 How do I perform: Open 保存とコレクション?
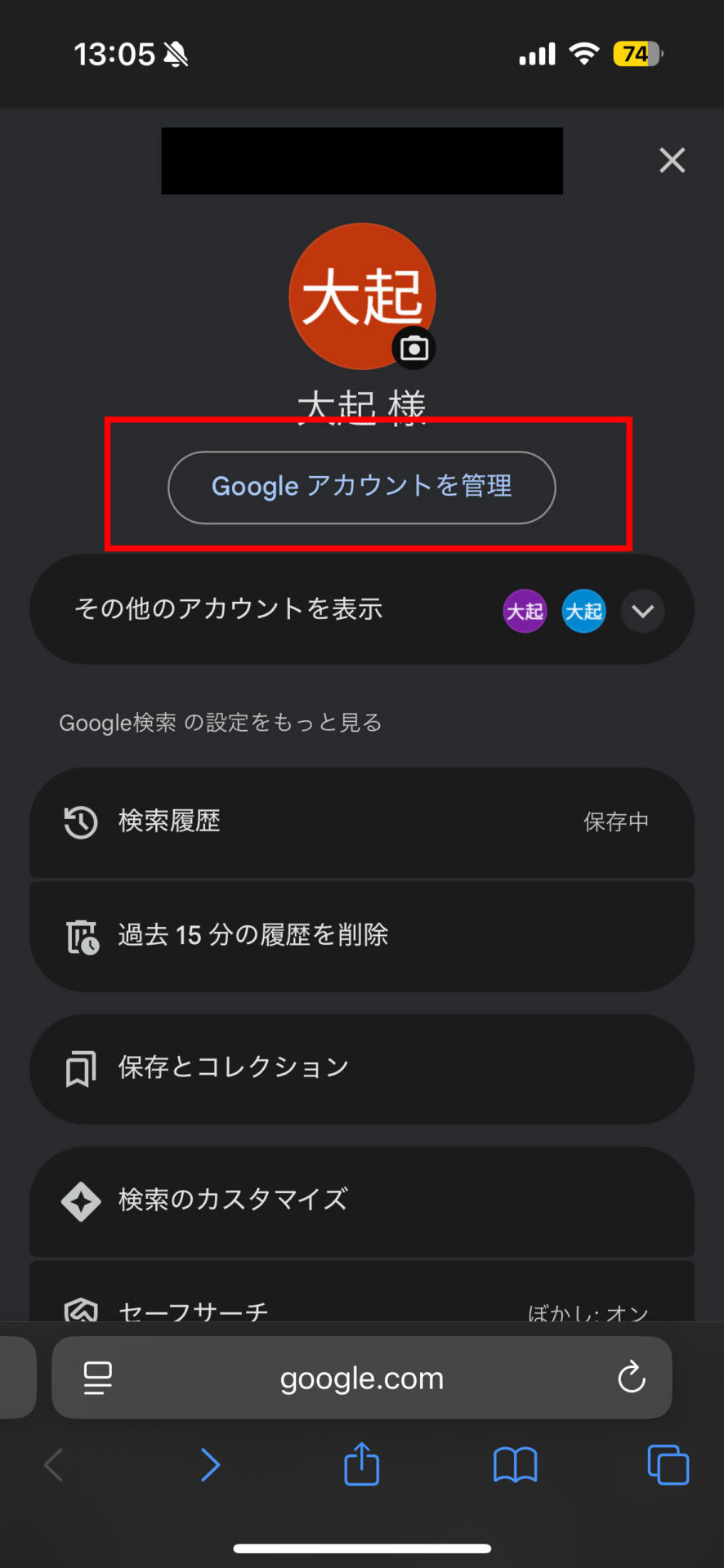tap(362, 1069)
